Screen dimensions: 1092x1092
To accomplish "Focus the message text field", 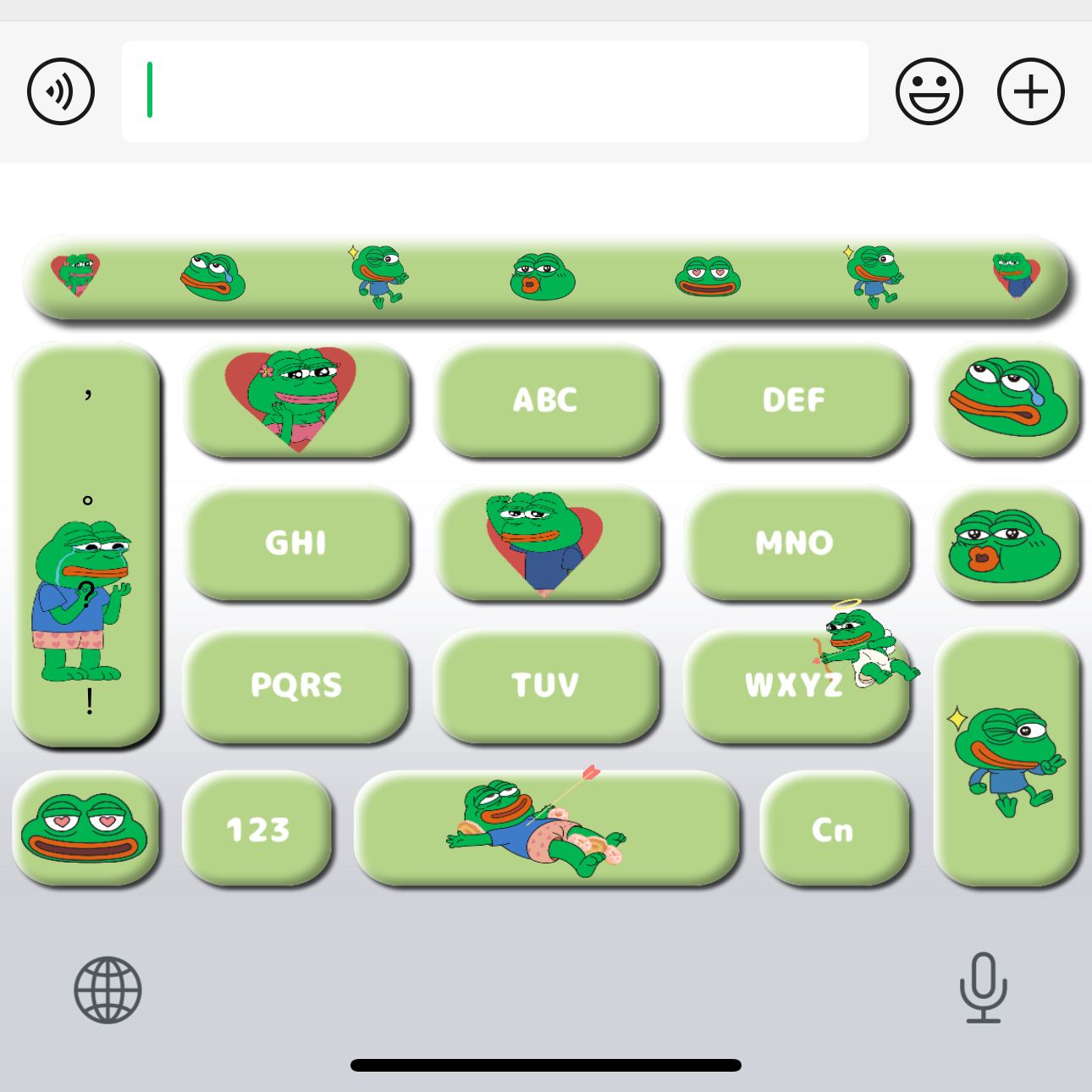I will click(494, 91).
